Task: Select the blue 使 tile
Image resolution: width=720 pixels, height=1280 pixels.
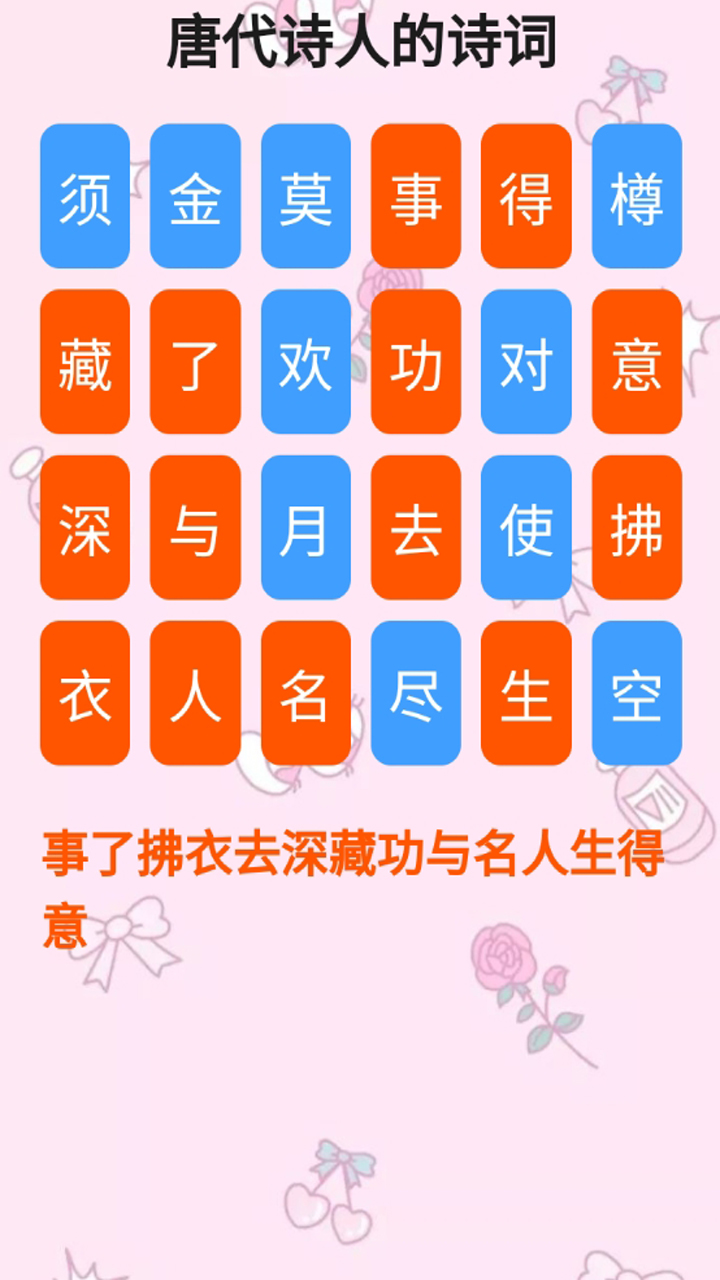Action: point(526,527)
